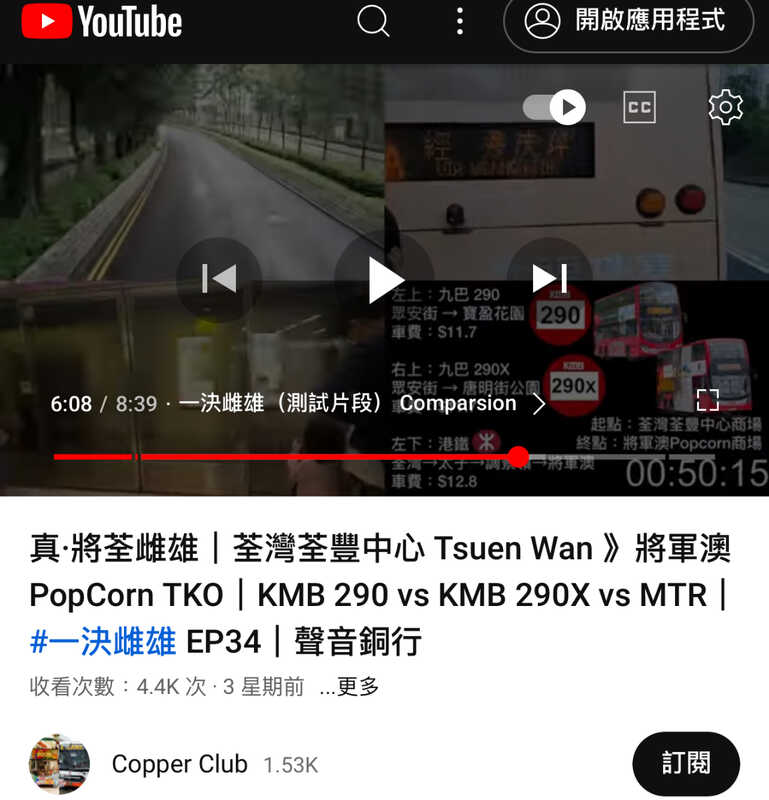Open video settings gear
This screenshot has width=769, height=800.
[725, 107]
